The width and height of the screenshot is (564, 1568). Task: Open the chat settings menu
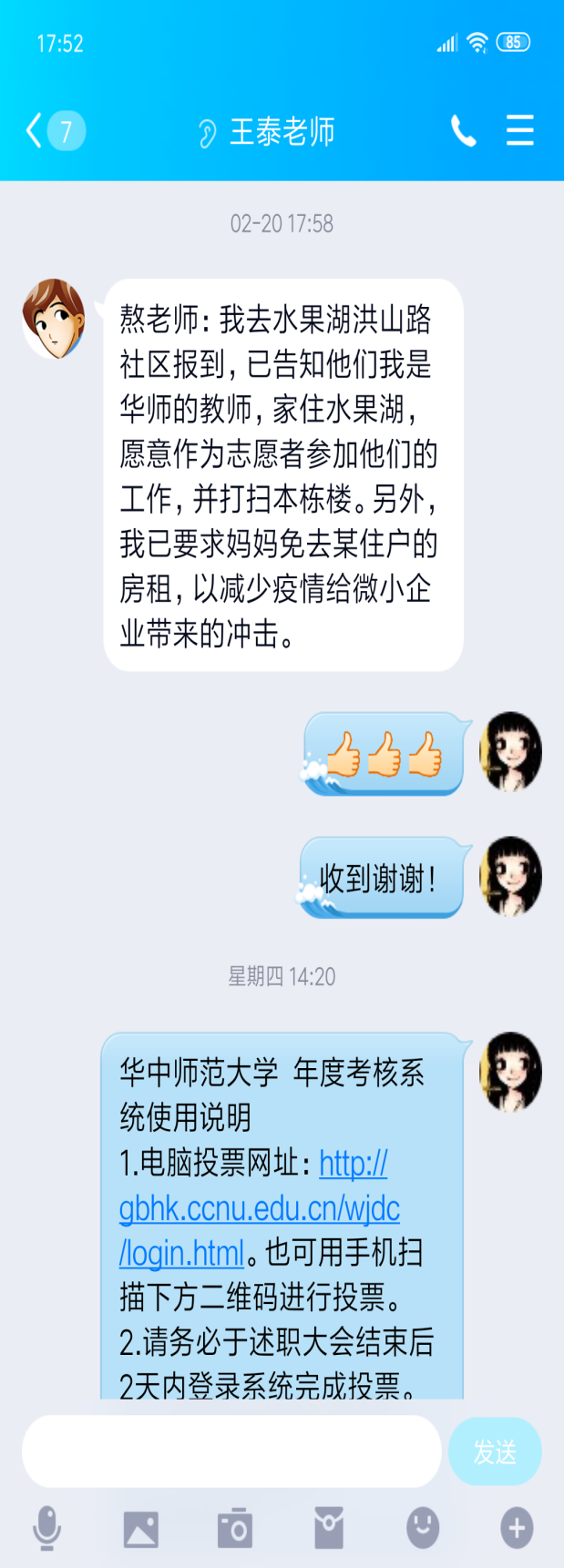(519, 131)
